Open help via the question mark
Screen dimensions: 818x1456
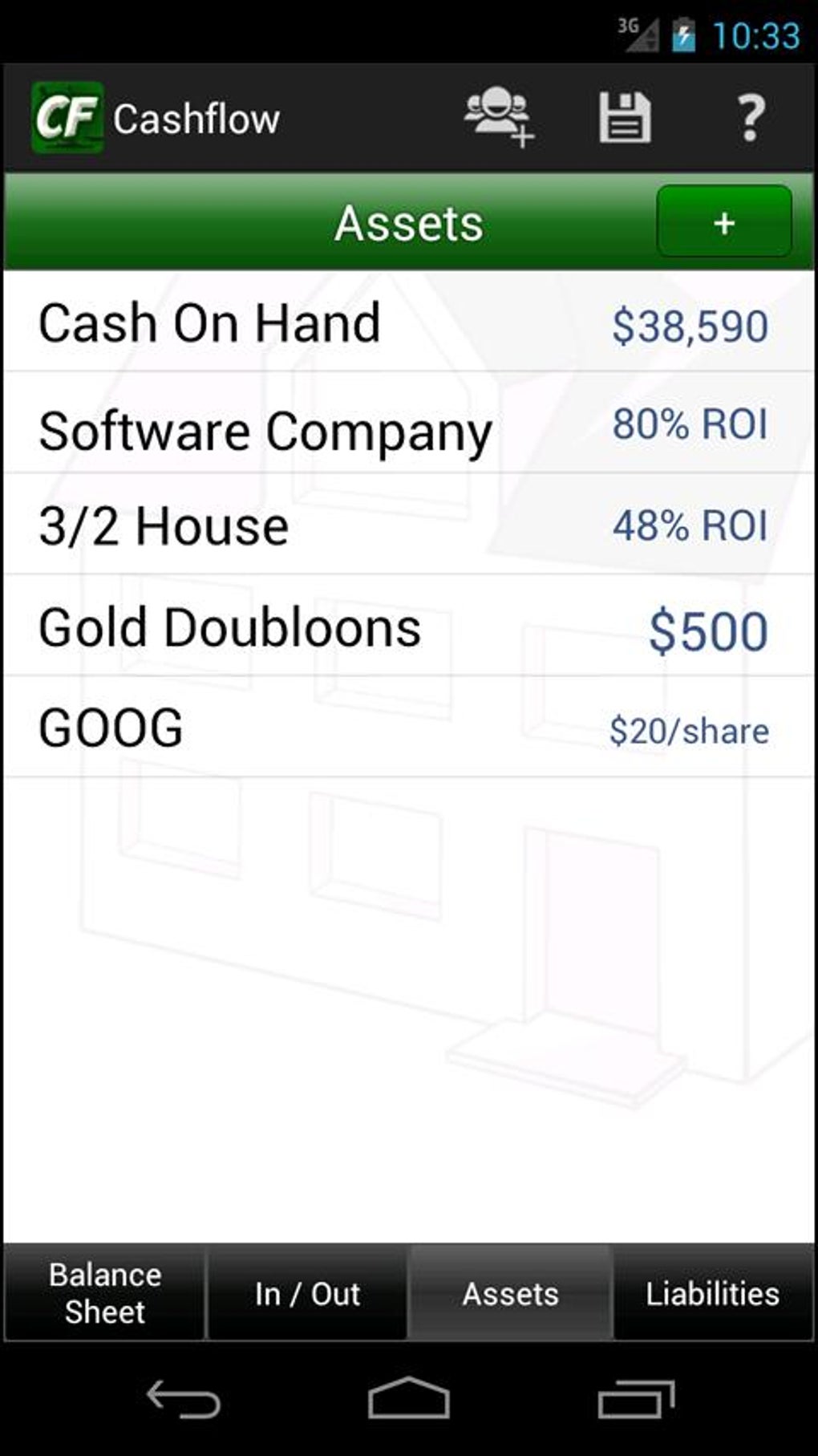750,119
